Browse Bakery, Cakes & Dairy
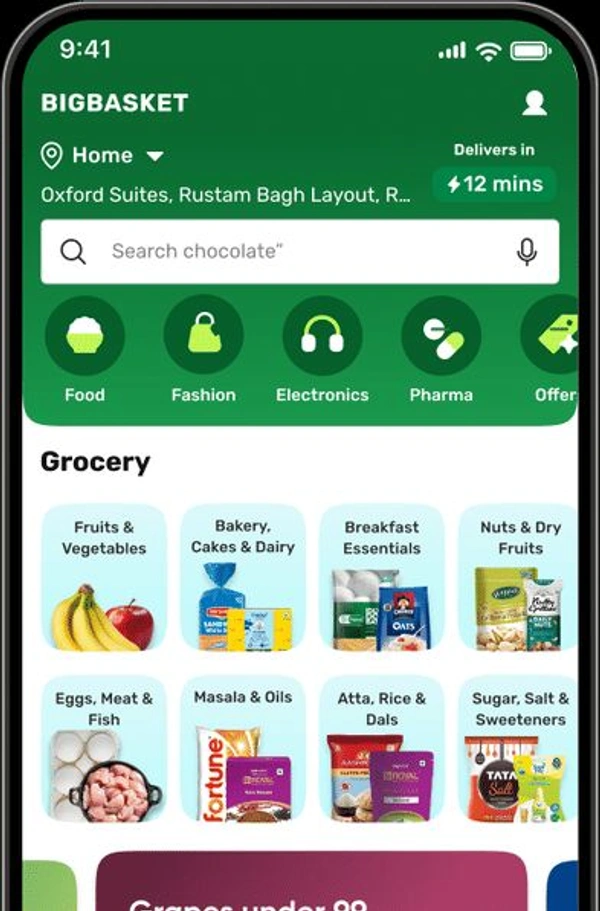Viewport: 600px width, 911px height. [243, 578]
